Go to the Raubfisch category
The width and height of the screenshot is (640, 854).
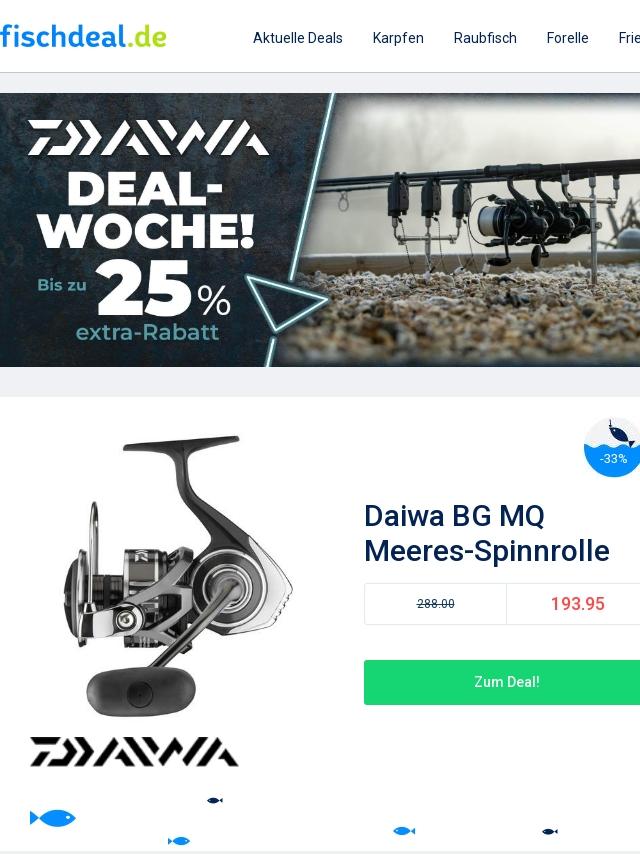point(485,38)
